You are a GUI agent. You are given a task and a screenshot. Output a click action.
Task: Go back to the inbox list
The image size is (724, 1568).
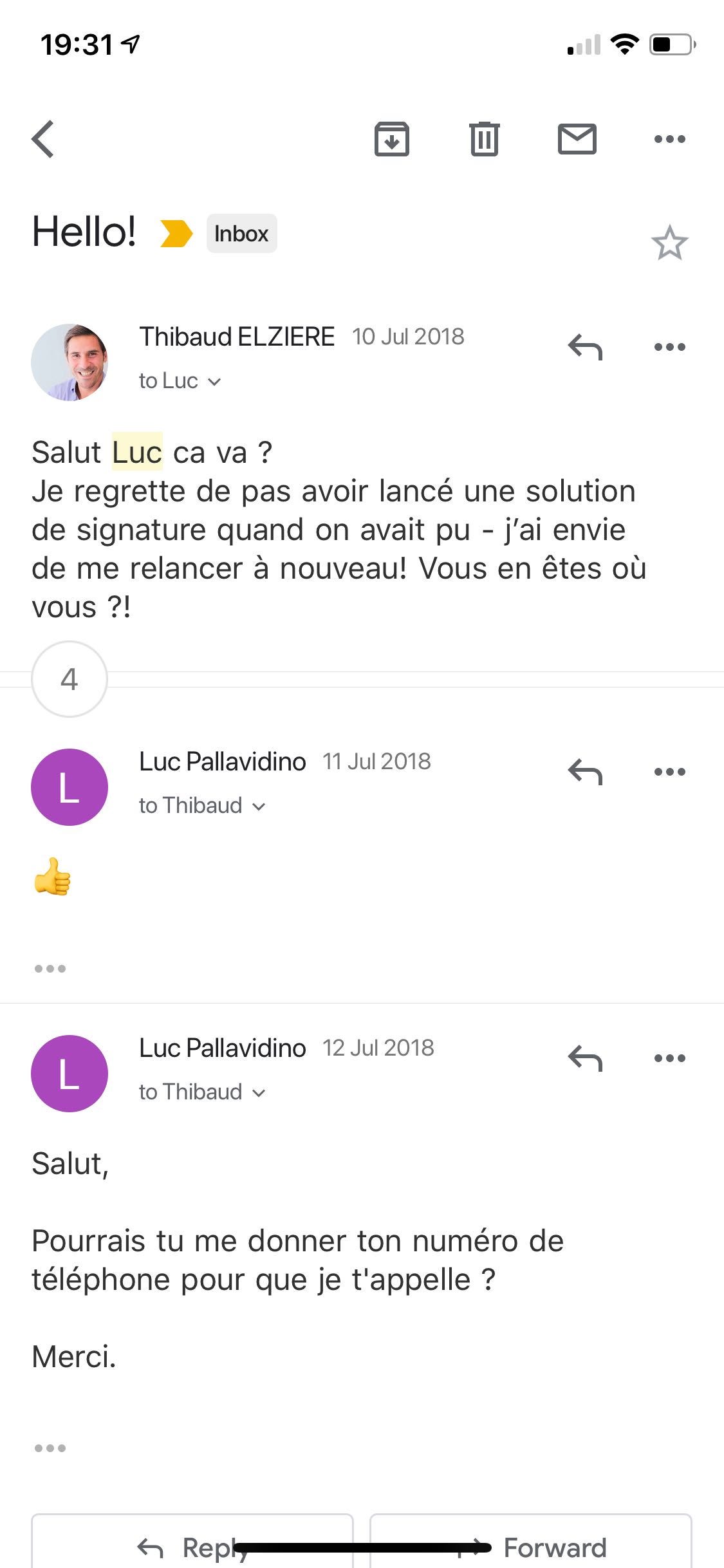[43, 139]
